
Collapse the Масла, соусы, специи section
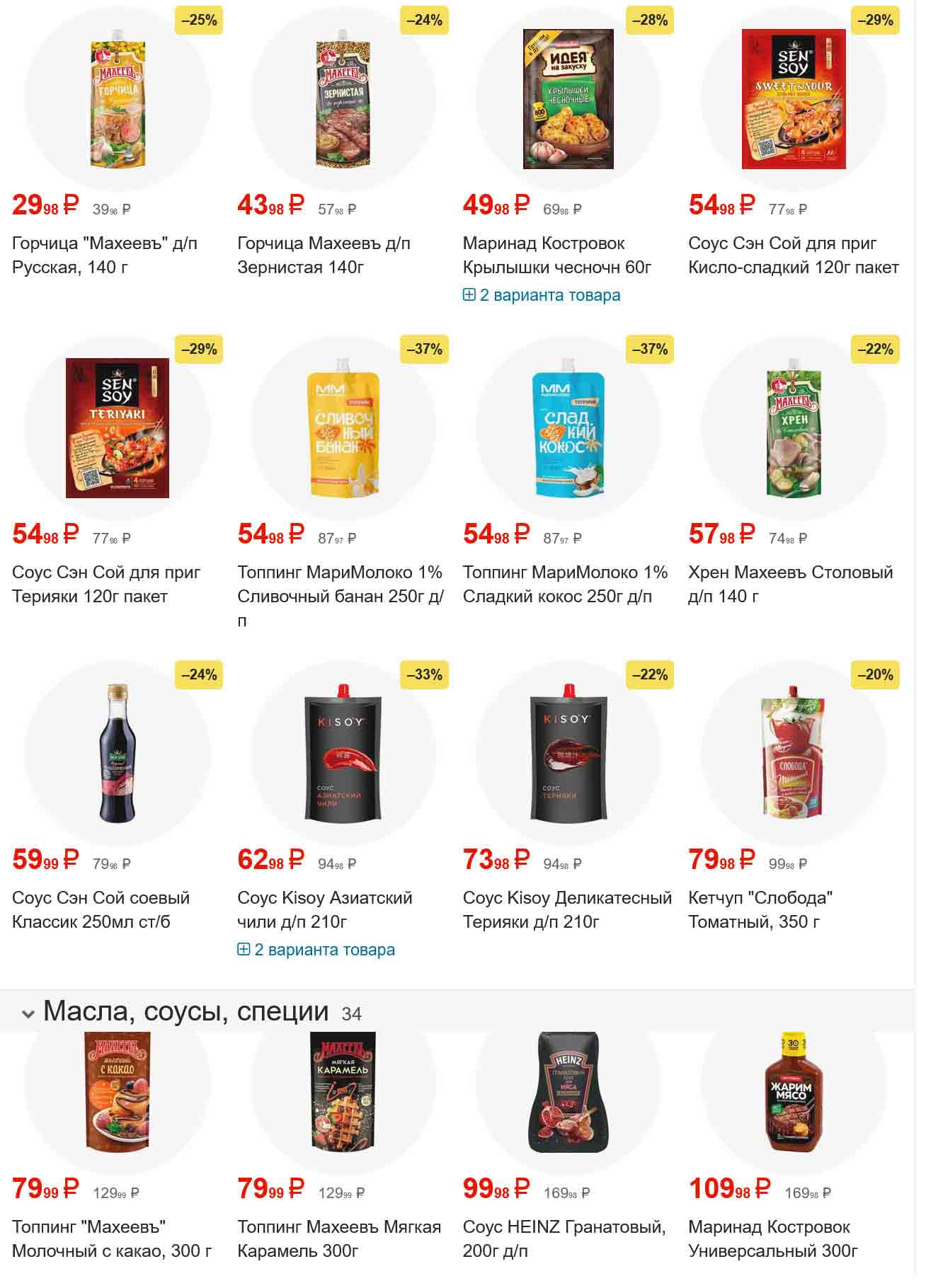coord(28,1014)
